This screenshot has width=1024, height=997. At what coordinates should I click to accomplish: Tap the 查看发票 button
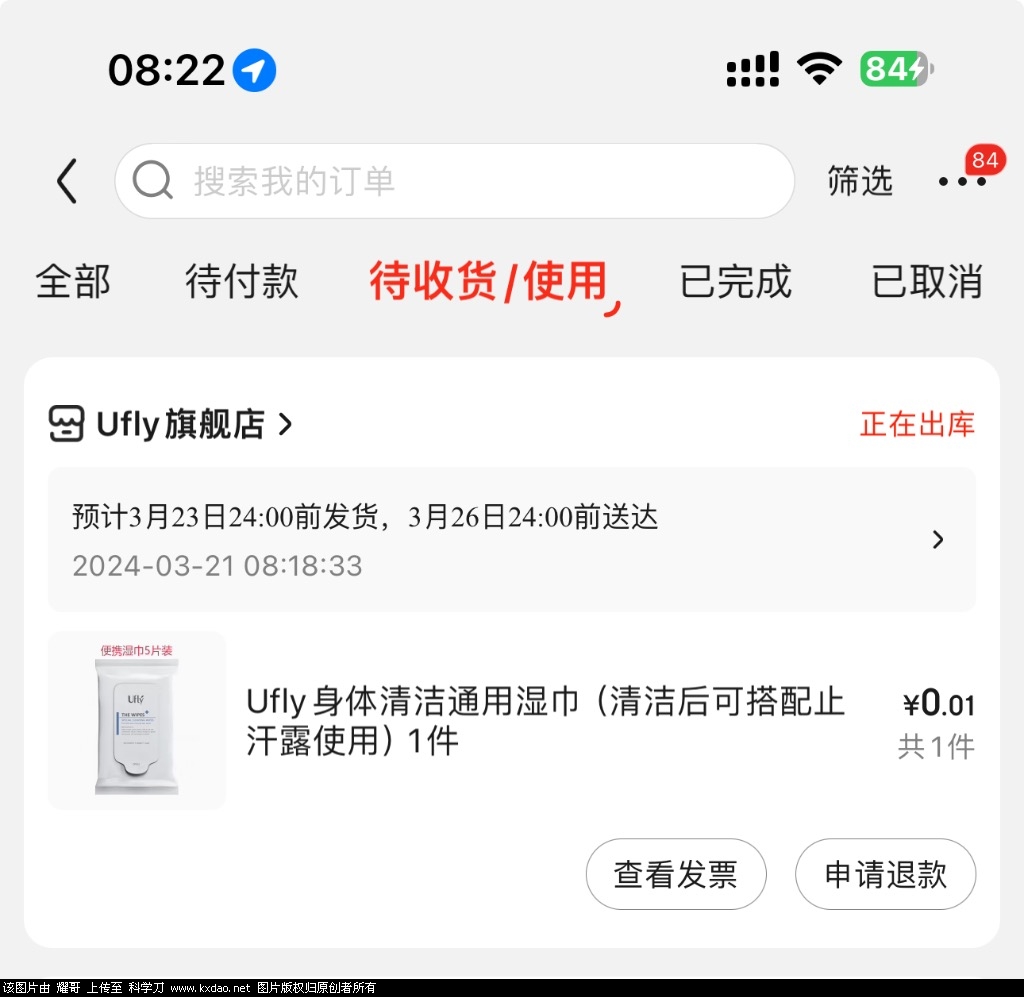coord(676,874)
